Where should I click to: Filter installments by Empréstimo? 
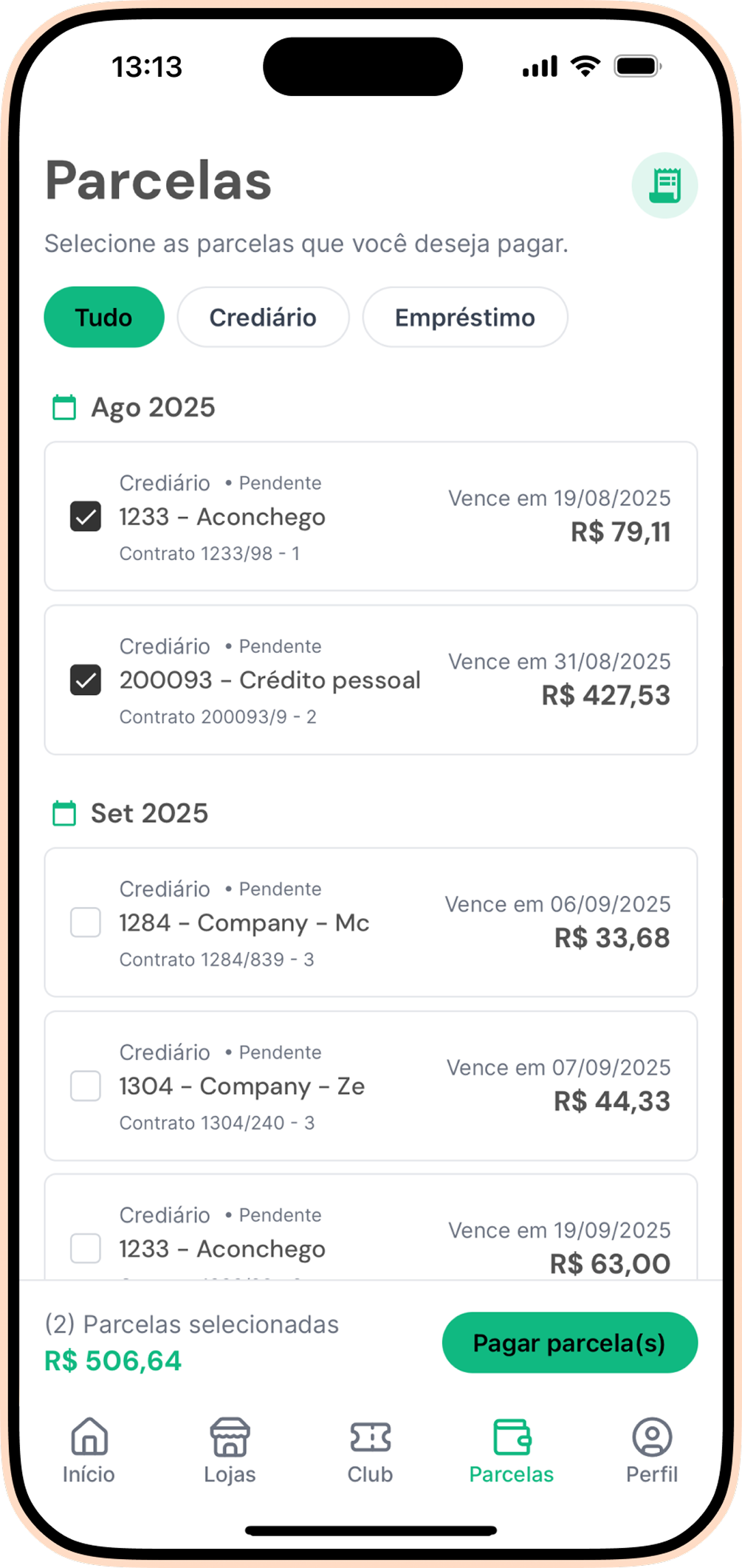click(464, 318)
